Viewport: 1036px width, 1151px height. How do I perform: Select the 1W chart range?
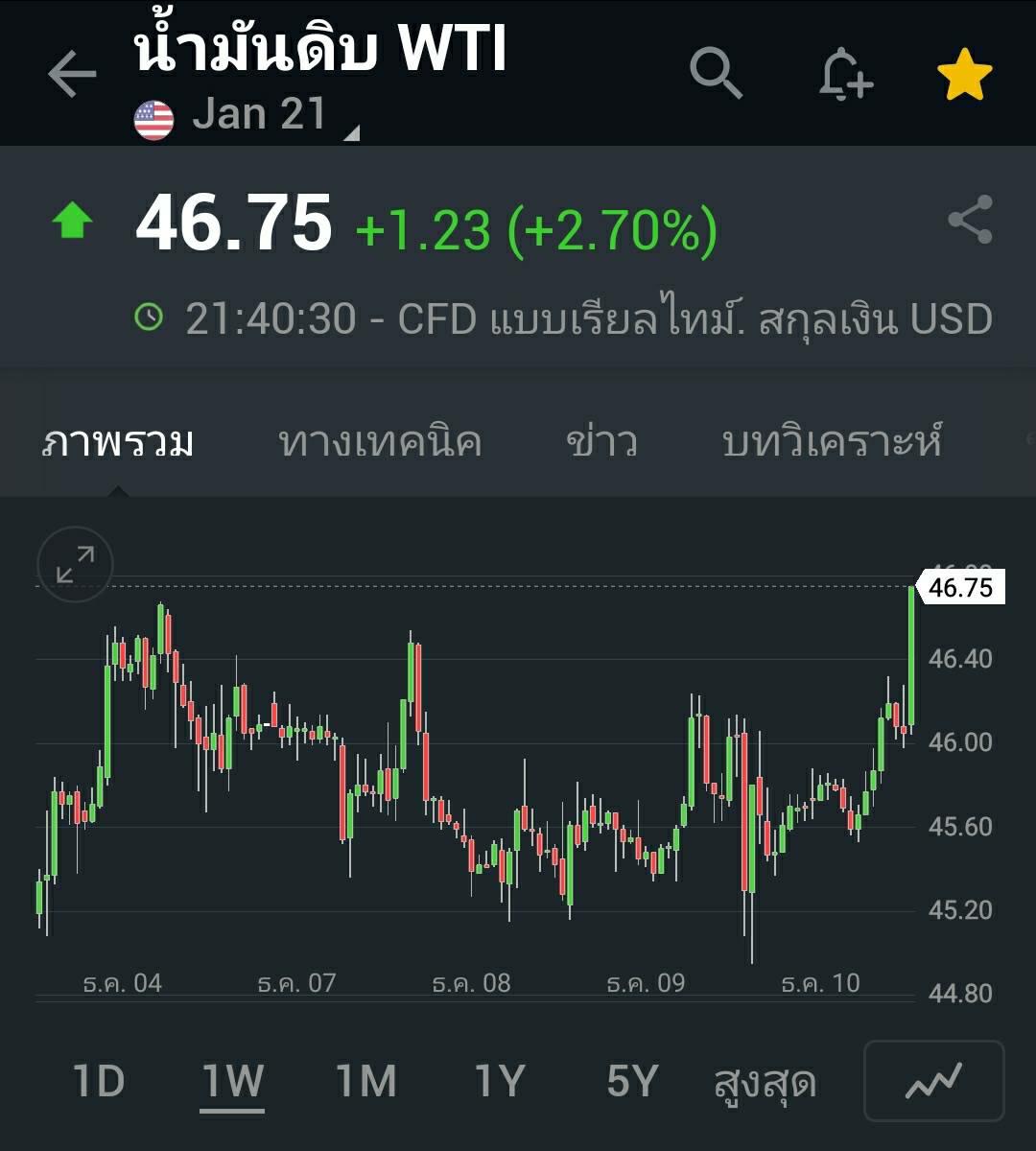click(233, 1082)
